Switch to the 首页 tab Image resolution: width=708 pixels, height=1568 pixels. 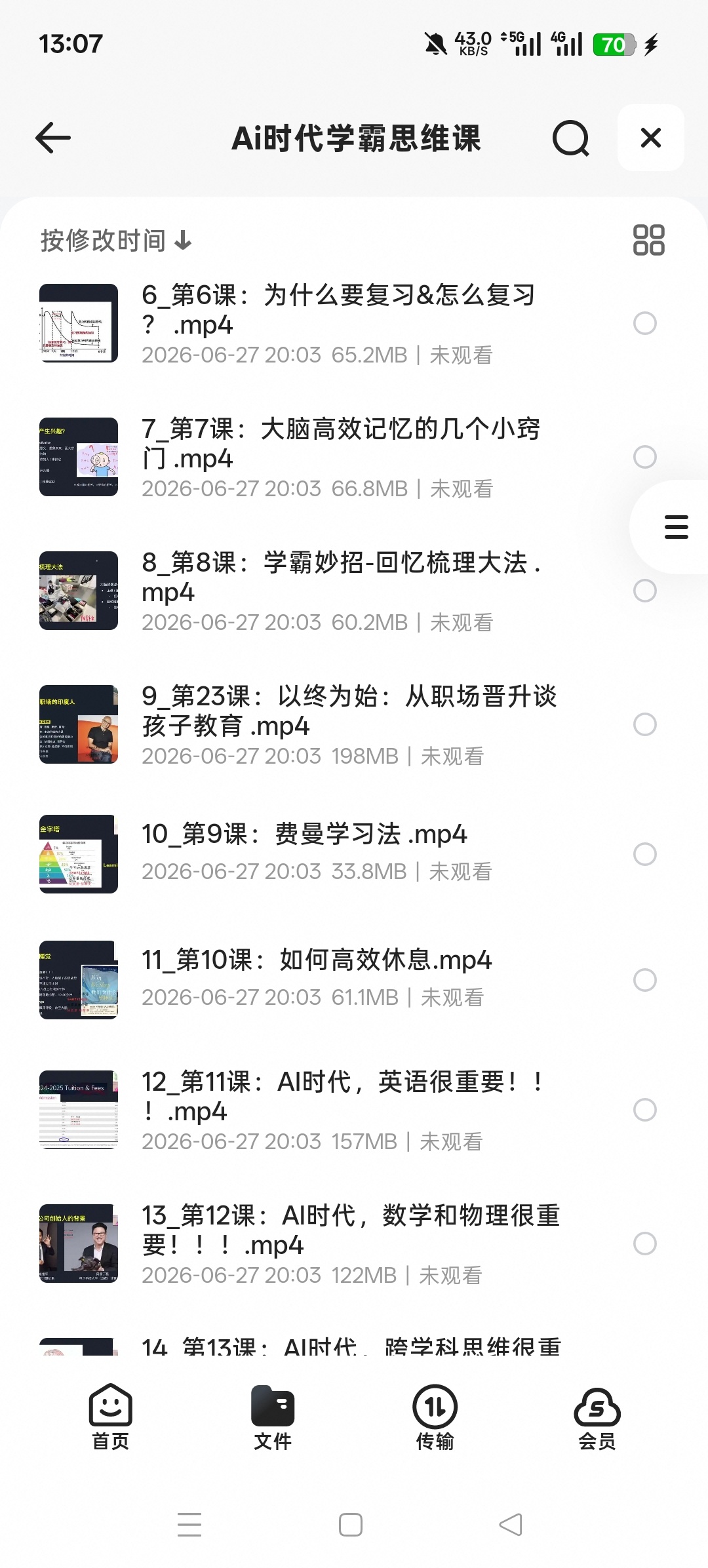111,1417
